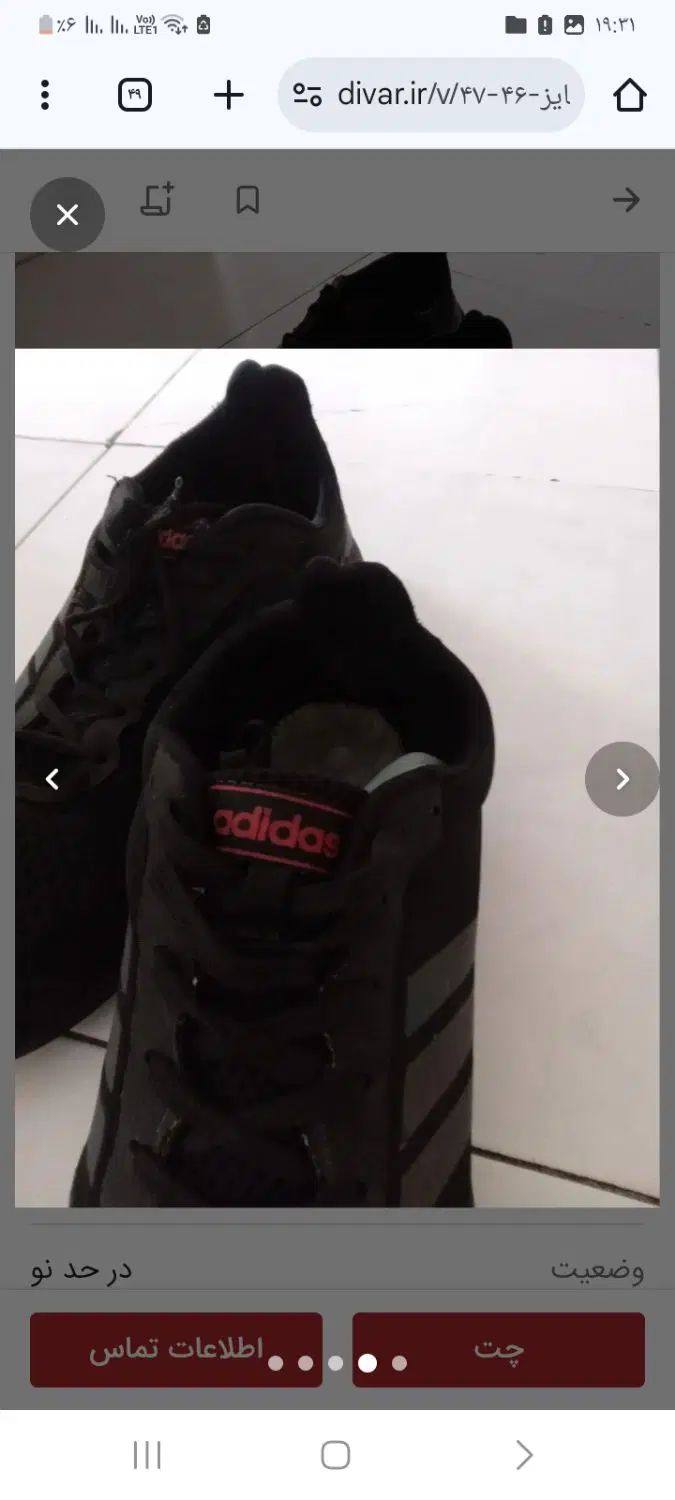Open the tab switcher showing ۴۹ tabs
The width and height of the screenshot is (675, 1500).
[135, 95]
